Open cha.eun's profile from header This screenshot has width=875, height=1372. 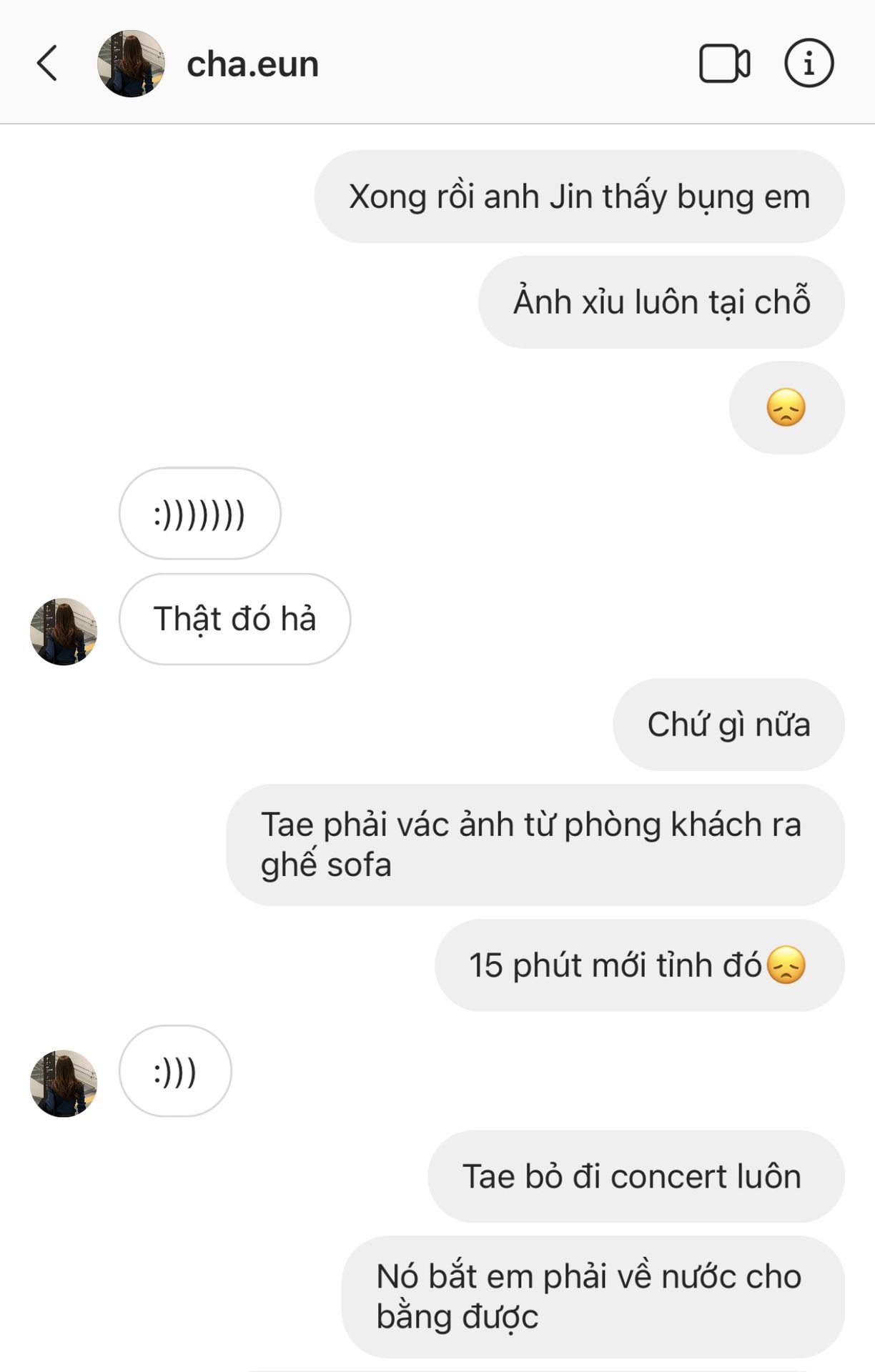(x=252, y=64)
